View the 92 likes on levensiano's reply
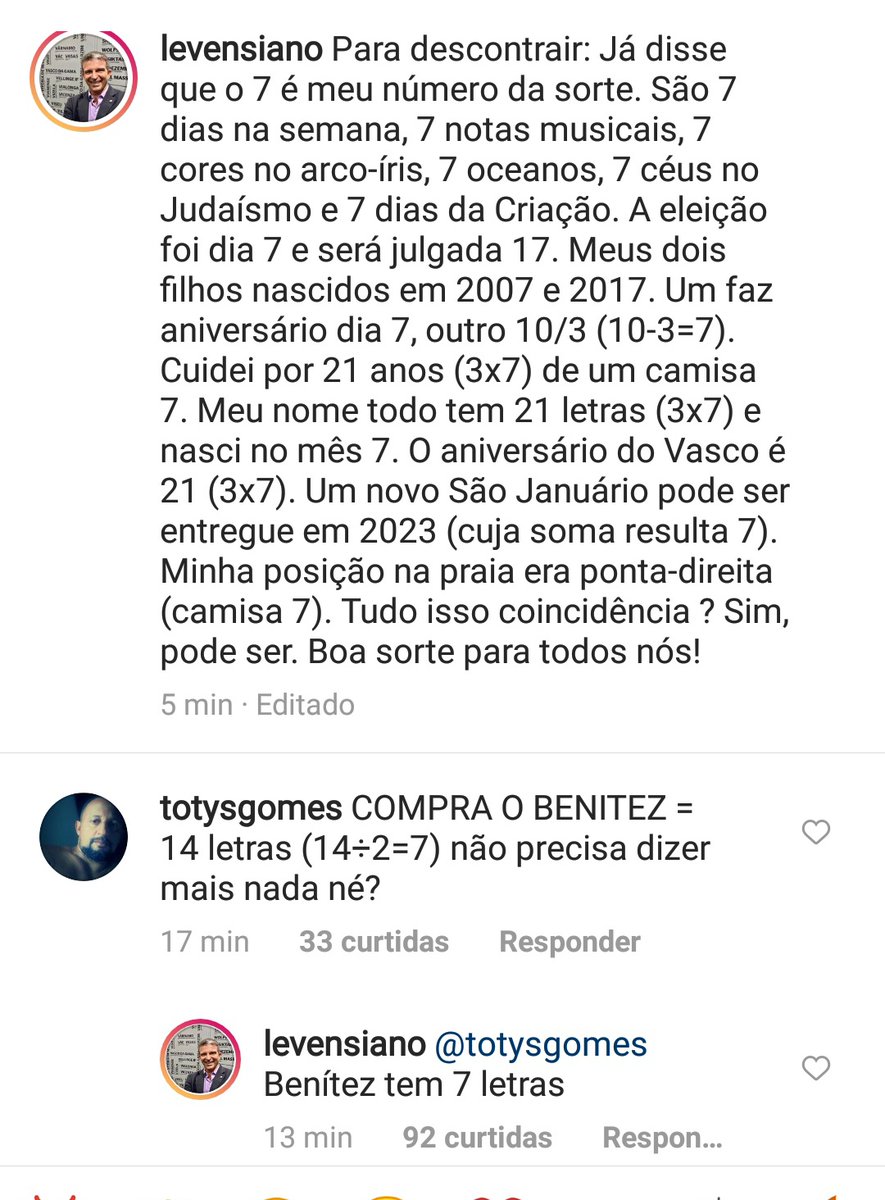Screen dimensions: 885x1200 (x=477, y=1138)
